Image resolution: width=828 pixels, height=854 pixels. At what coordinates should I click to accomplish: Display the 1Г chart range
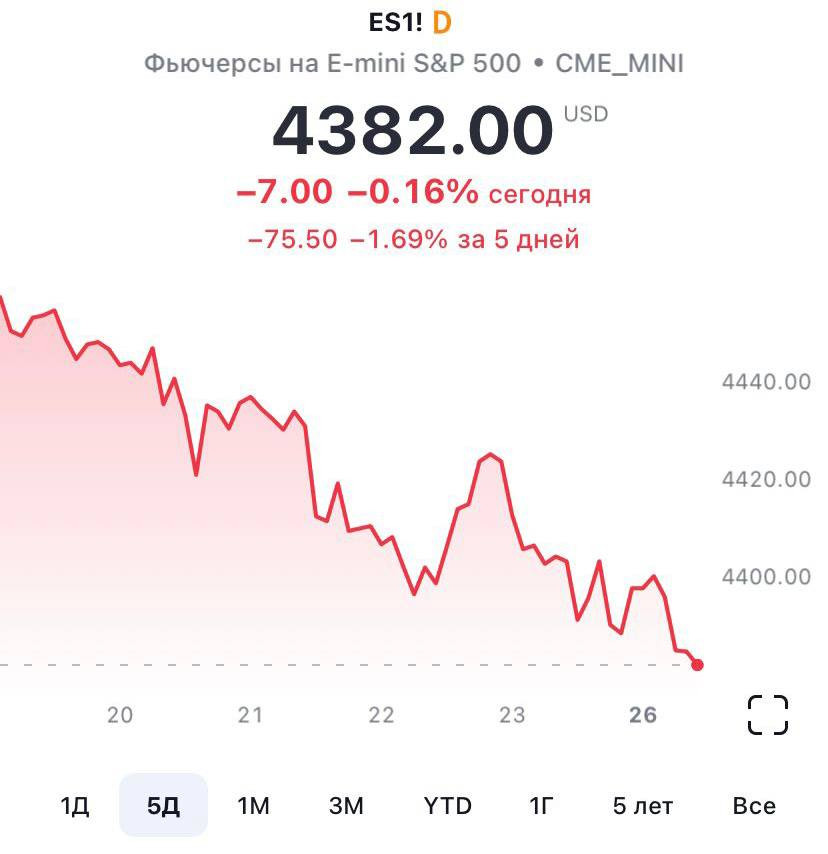[x=541, y=806]
